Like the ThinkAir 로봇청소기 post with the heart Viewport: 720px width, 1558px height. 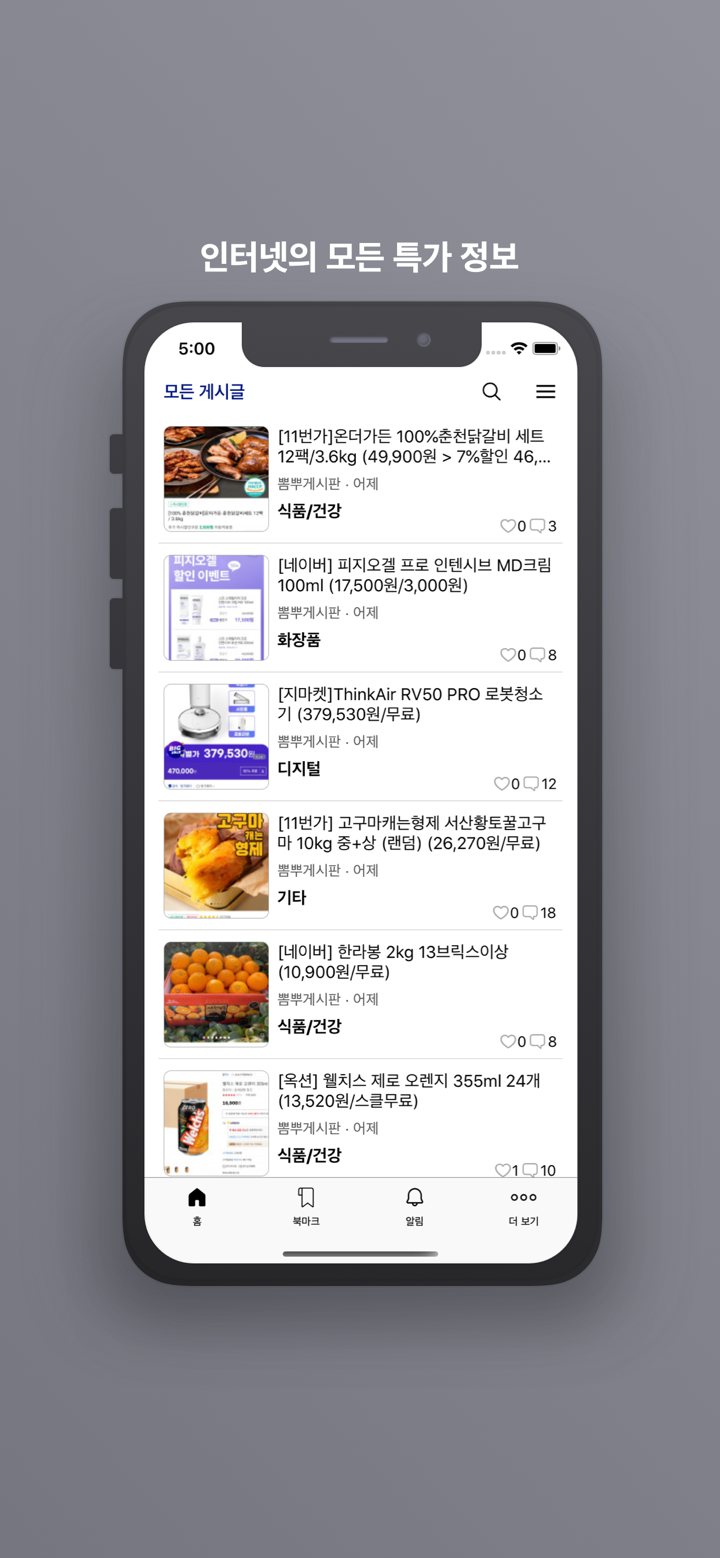point(503,783)
